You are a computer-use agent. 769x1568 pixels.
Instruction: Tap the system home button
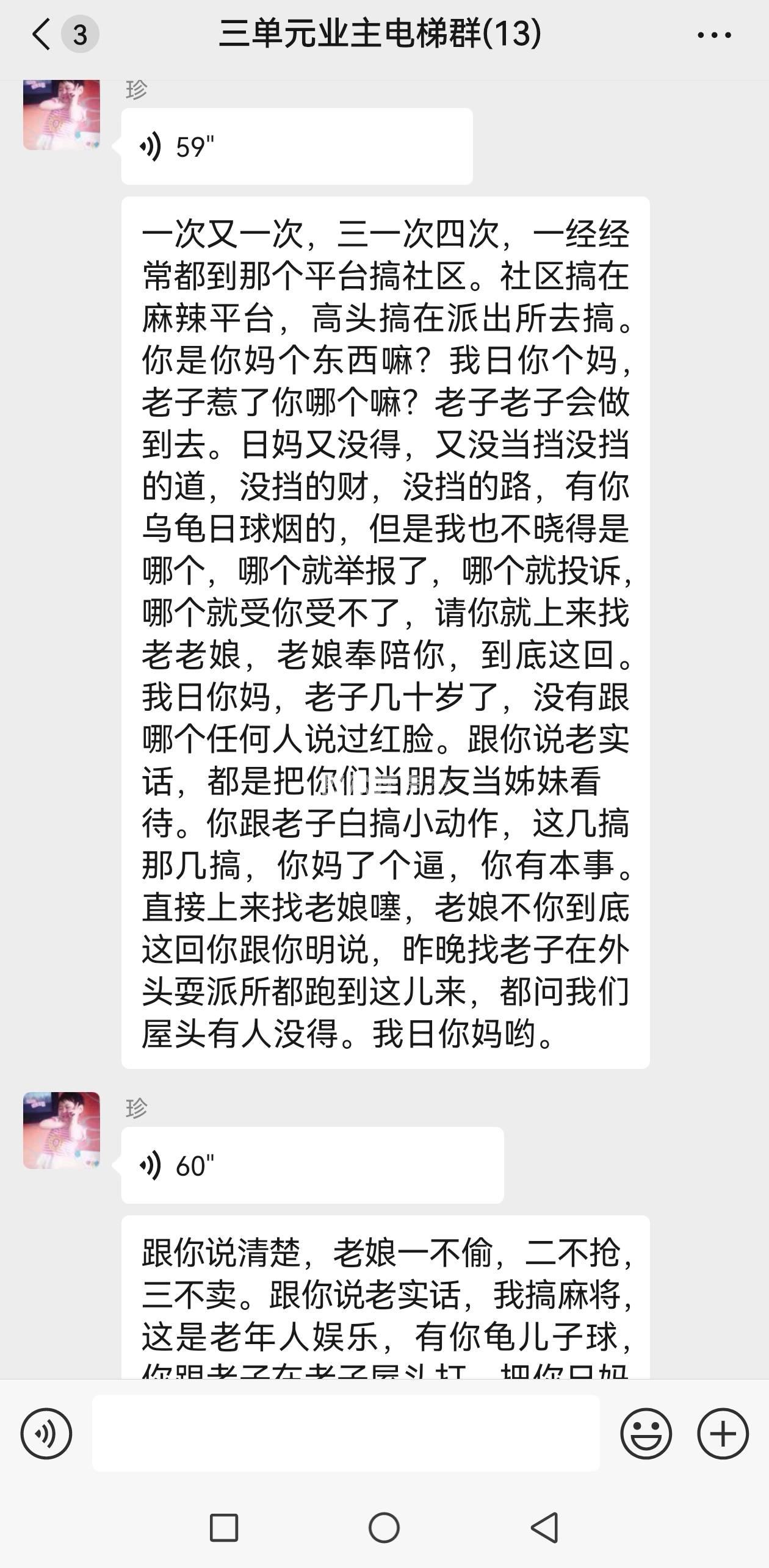click(384, 1528)
